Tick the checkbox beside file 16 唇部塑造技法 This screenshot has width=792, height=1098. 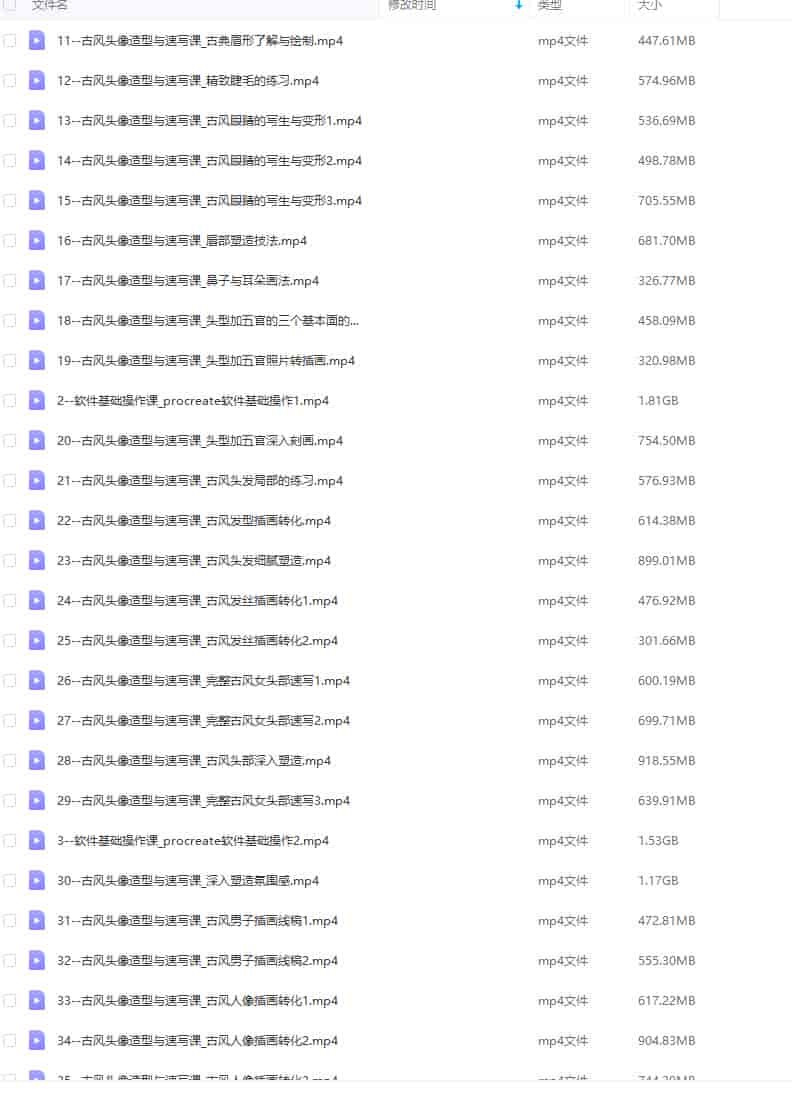[x=10, y=241]
